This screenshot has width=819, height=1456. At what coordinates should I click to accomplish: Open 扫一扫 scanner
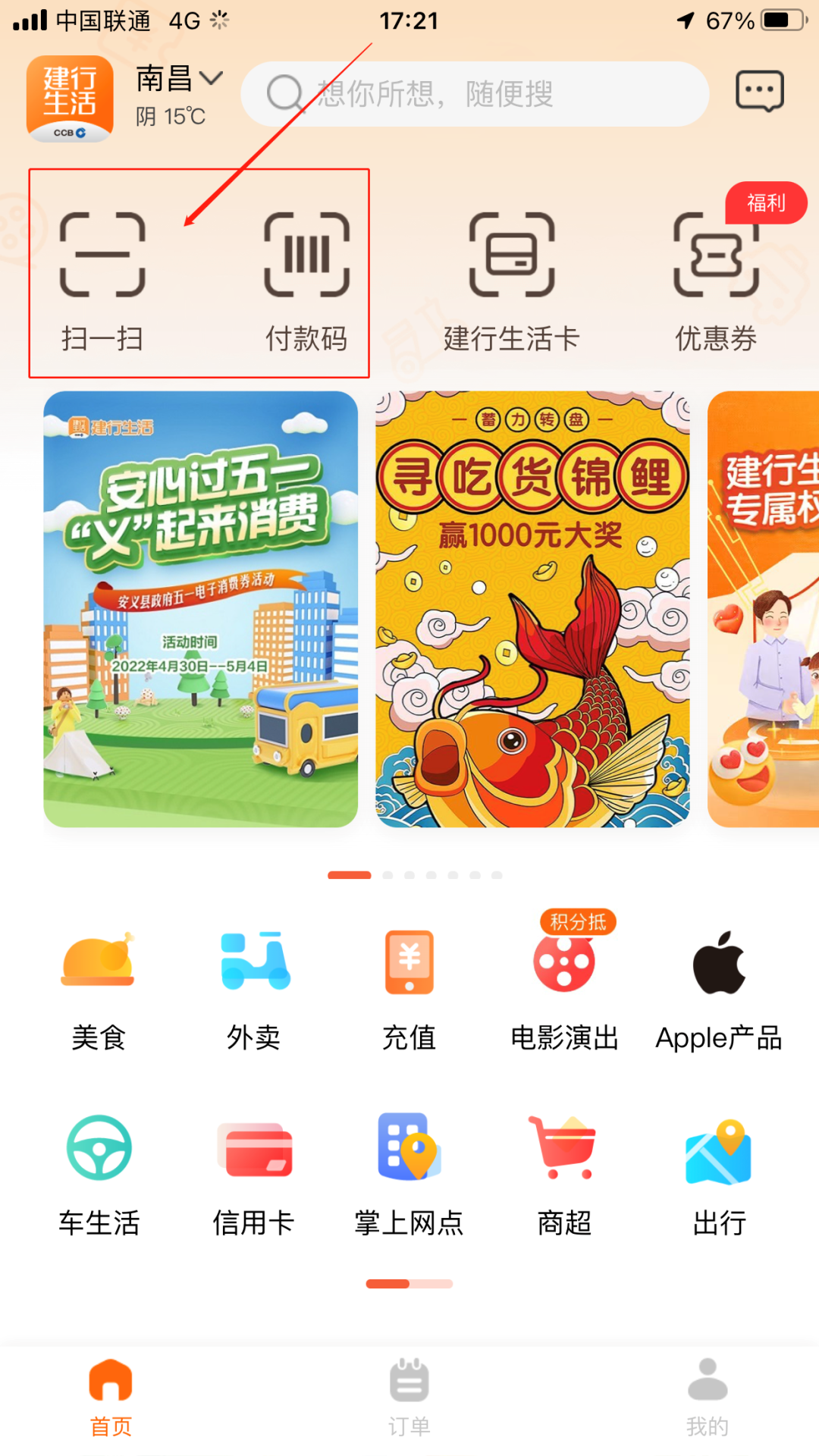tap(102, 281)
